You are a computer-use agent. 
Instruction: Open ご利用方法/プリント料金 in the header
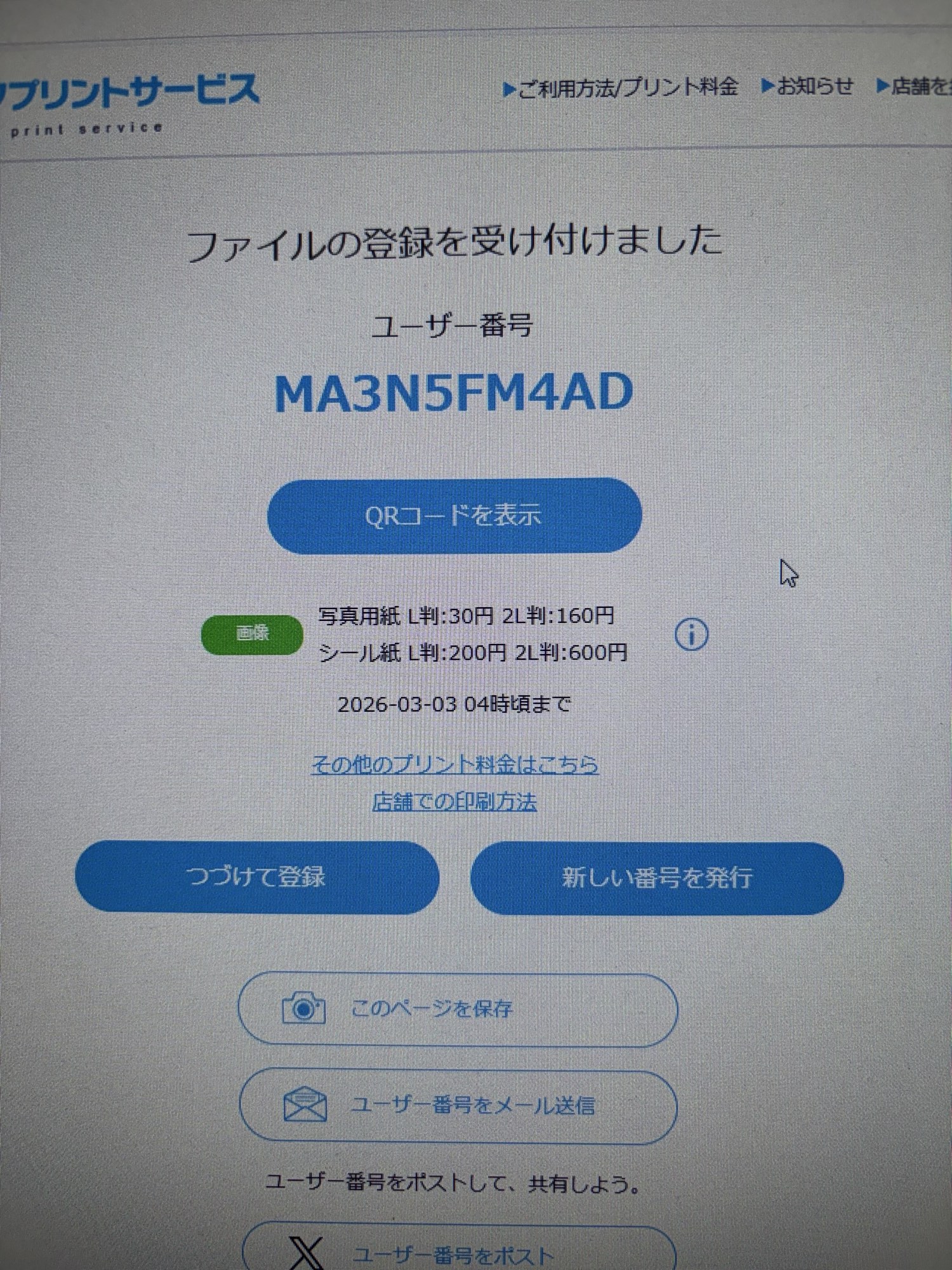(622, 88)
